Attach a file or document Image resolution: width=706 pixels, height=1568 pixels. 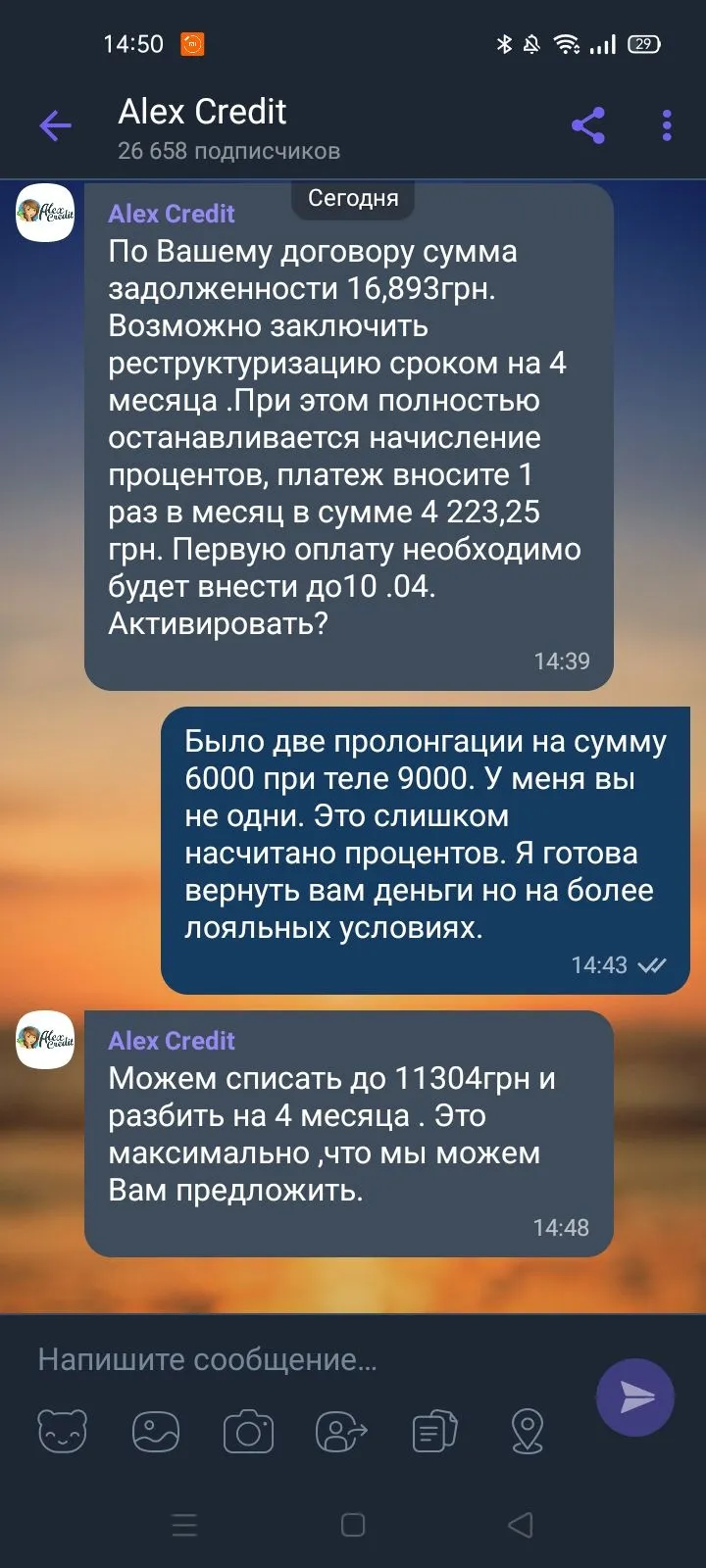pyautogui.click(x=434, y=1432)
